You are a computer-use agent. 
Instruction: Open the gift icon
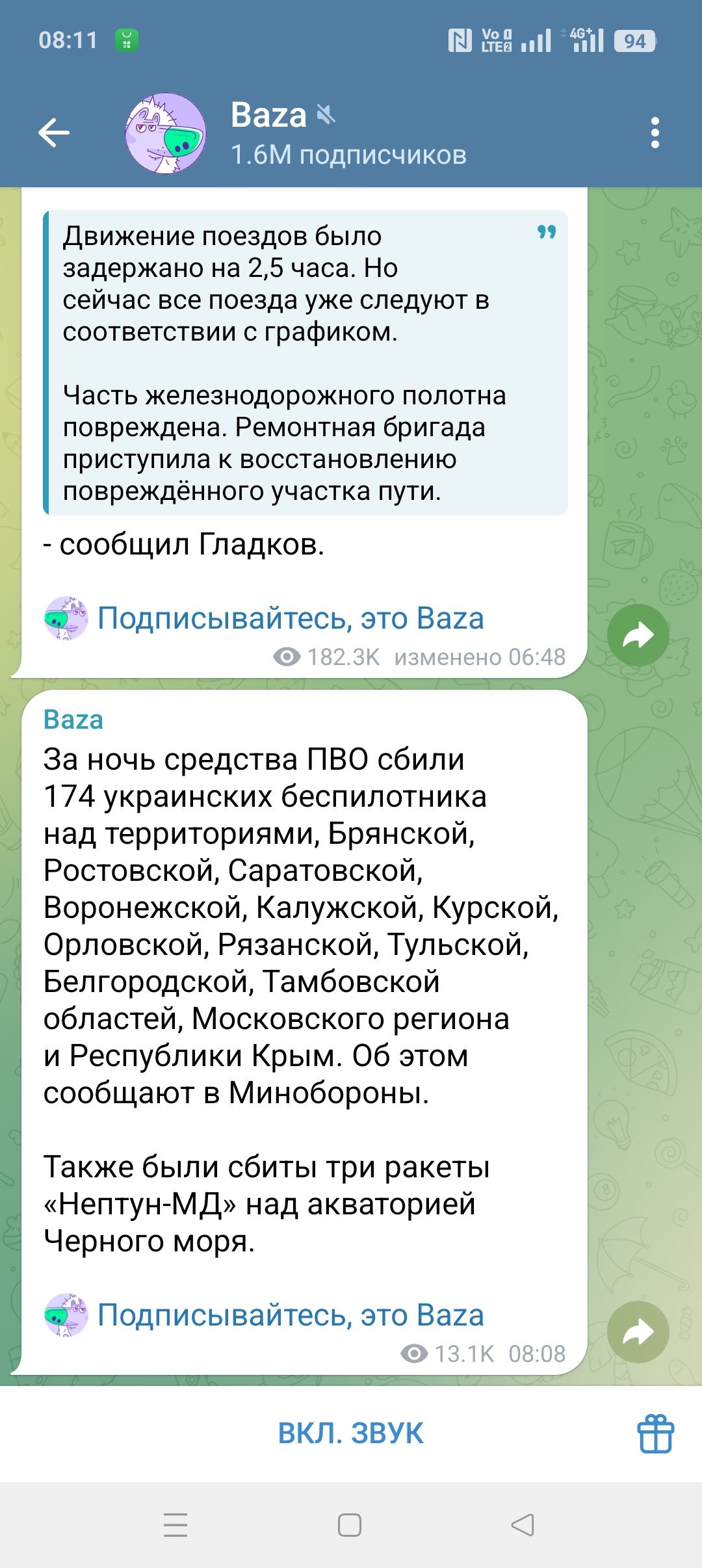tap(655, 1433)
